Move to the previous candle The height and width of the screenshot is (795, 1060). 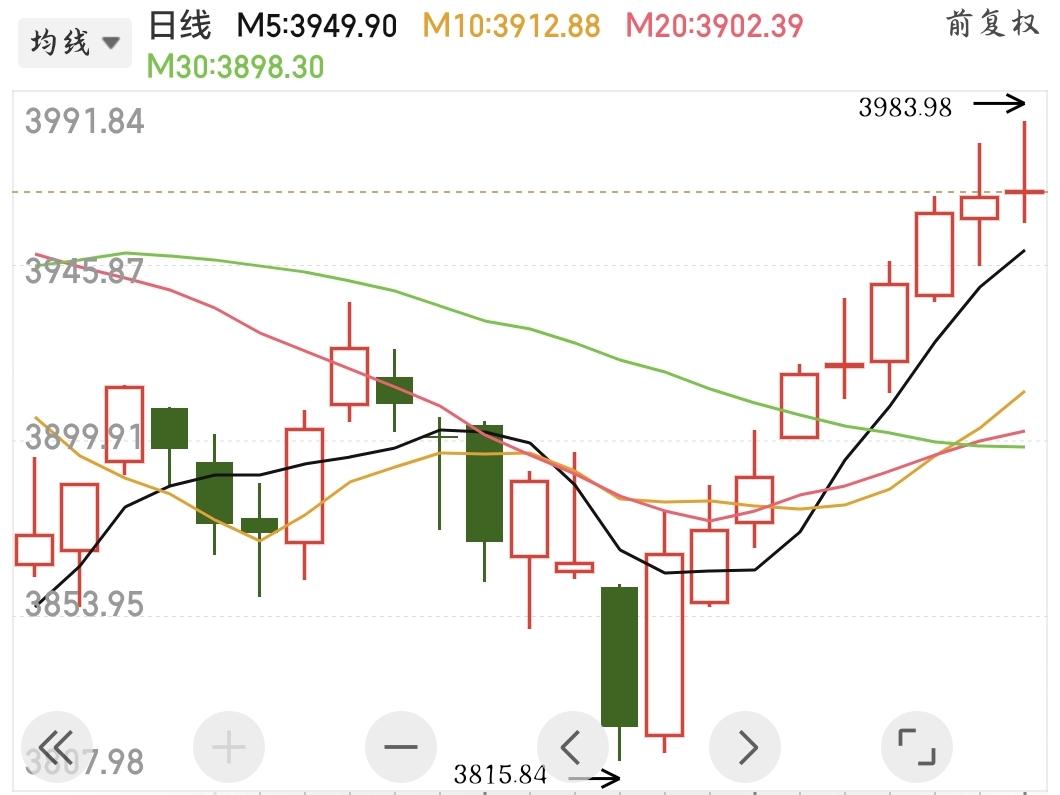pyautogui.click(x=573, y=746)
